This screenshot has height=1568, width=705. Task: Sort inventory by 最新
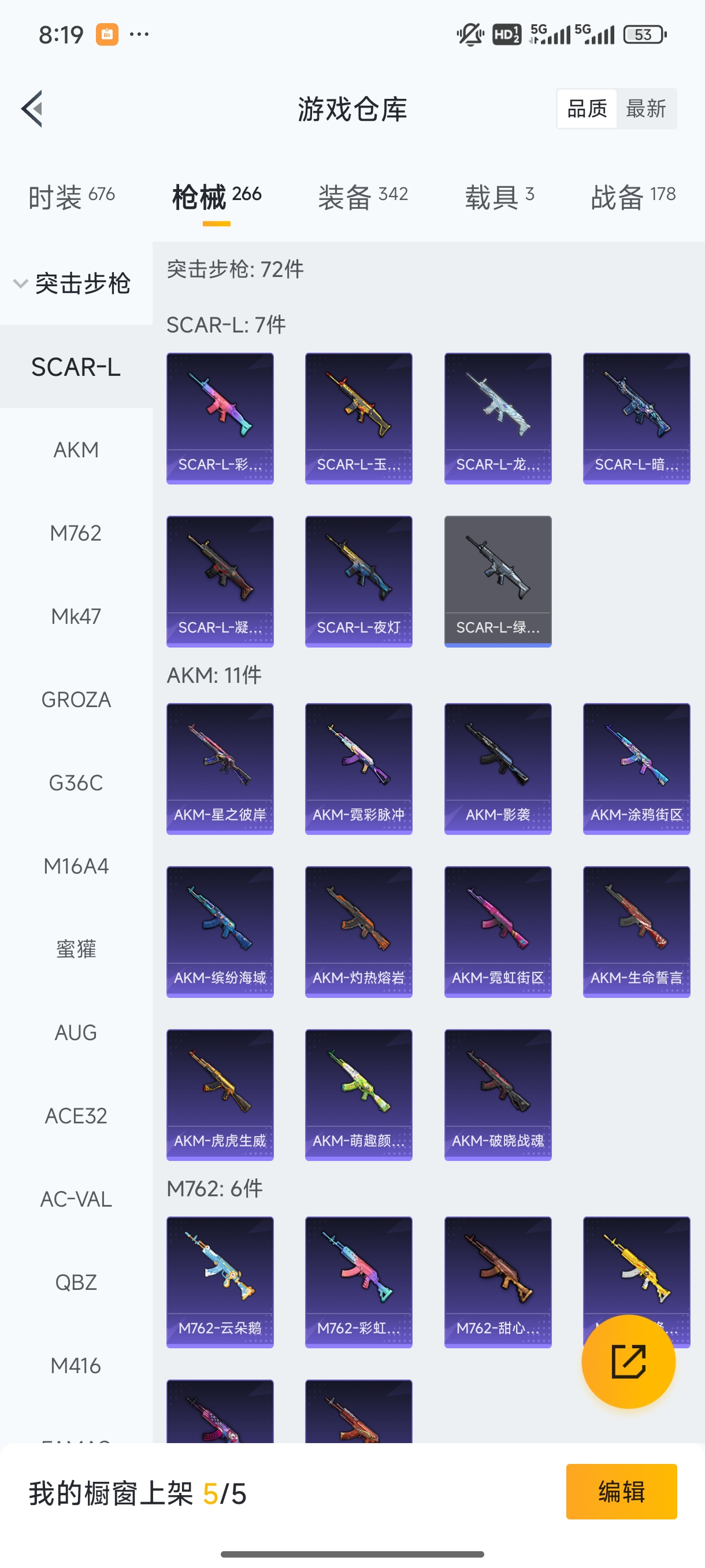tap(645, 109)
